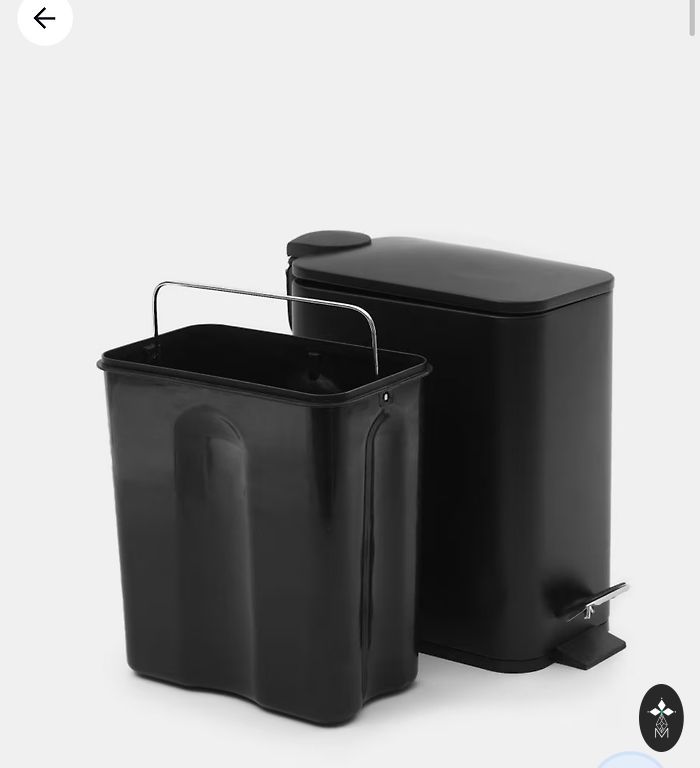Screen dimensions: 700x768
Task: Go back using the arrow button
Action: point(45,18)
